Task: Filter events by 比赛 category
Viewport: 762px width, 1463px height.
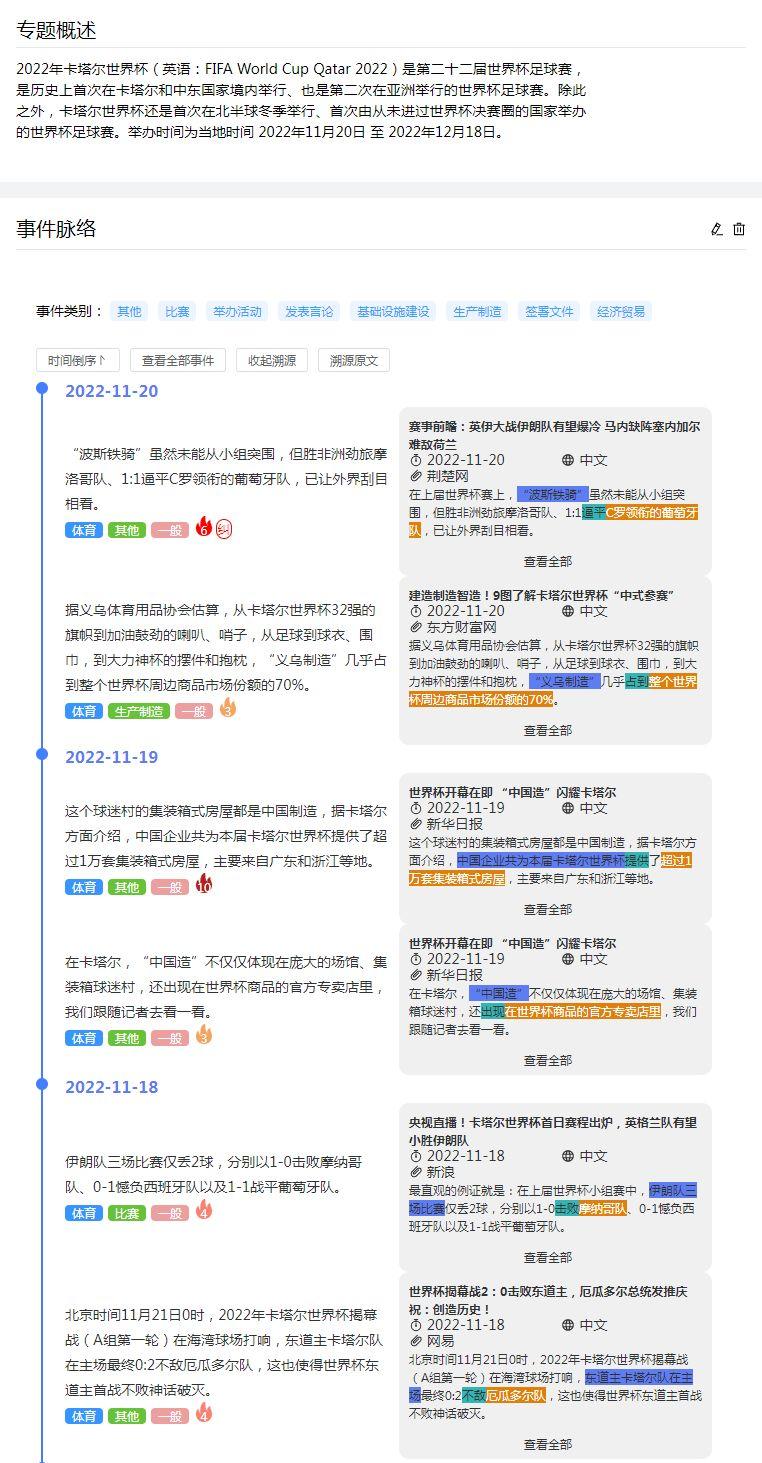Action: click(x=177, y=311)
